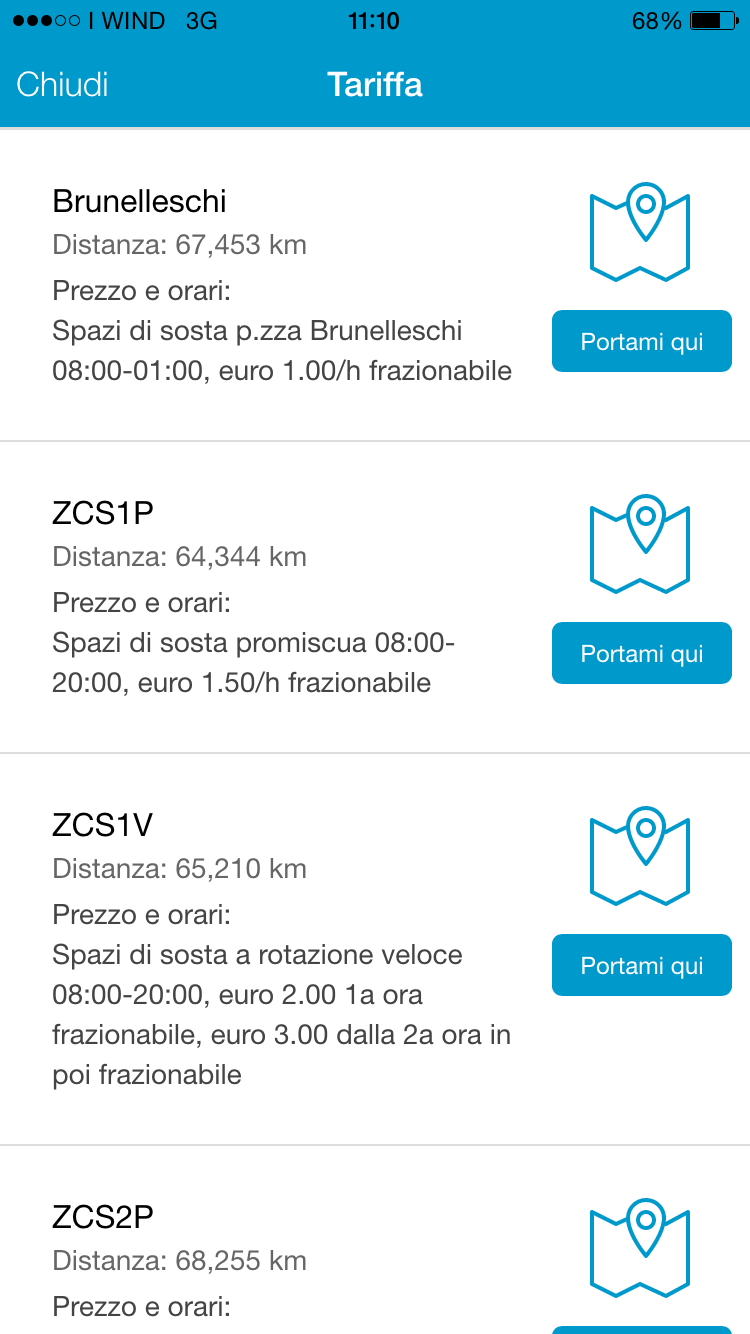Show ZCS1V location via map icon

pos(640,856)
